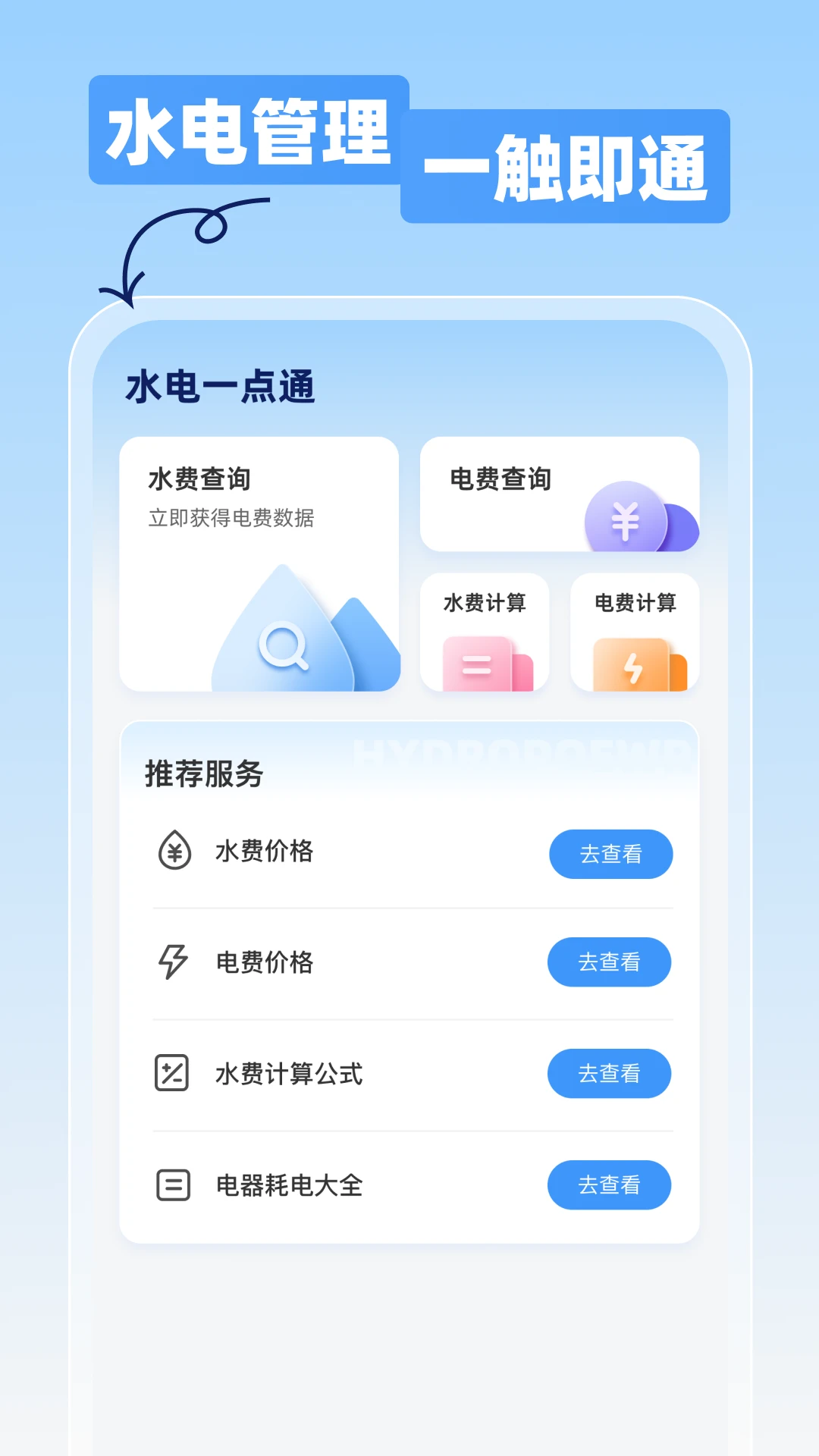This screenshot has height=1456, width=819.
Task: Tap the list icon beside 电器耗电大全
Action: [x=173, y=1185]
